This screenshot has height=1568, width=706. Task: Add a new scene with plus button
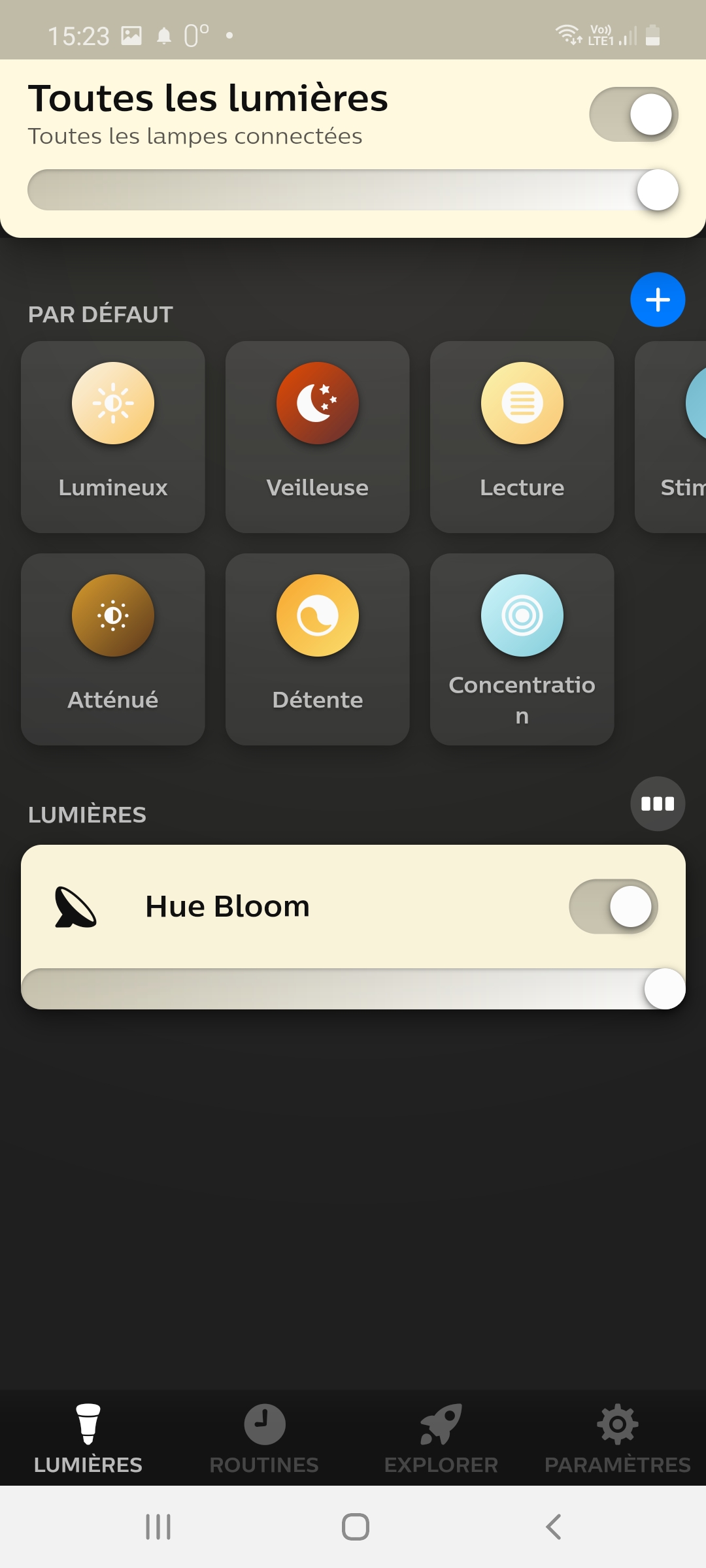tap(657, 300)
